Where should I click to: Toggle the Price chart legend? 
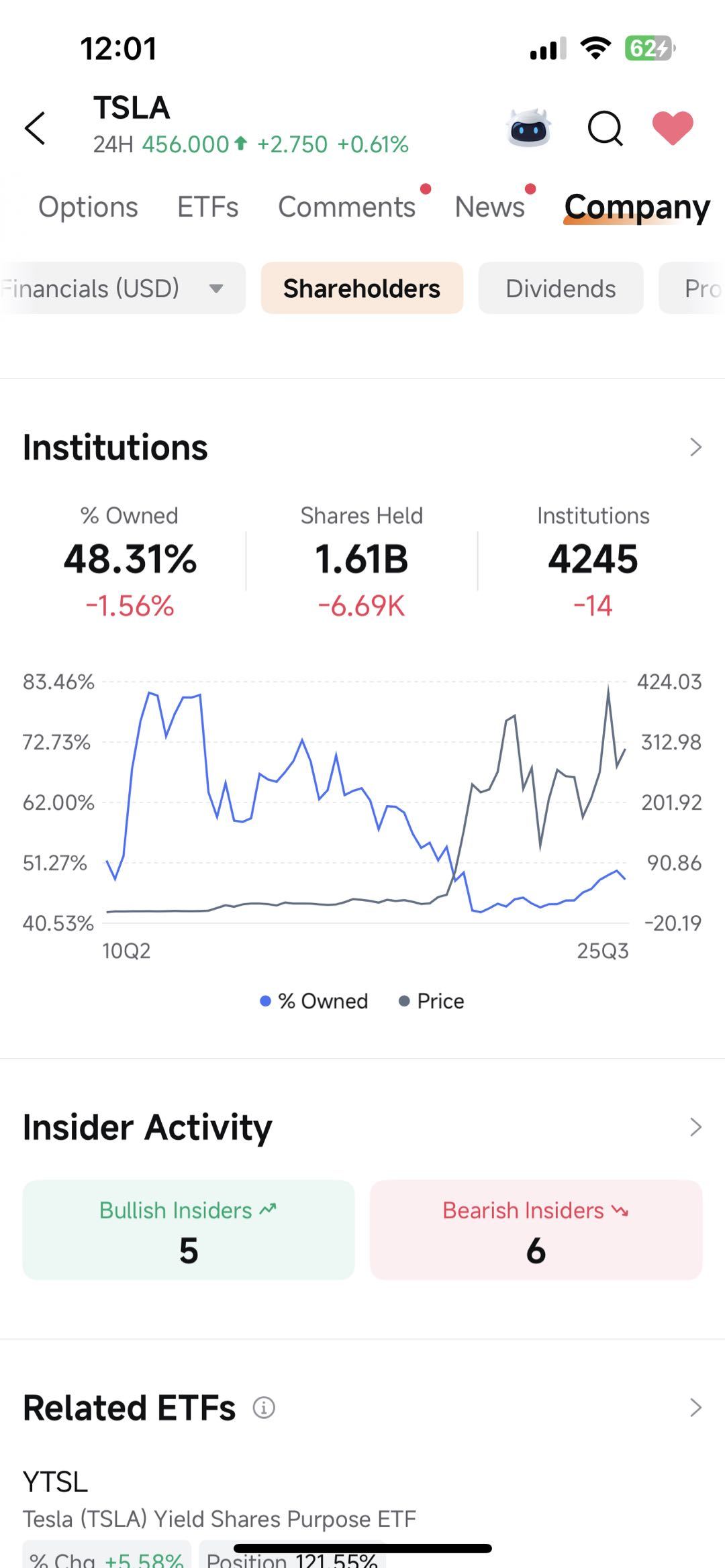point(431,1000)
